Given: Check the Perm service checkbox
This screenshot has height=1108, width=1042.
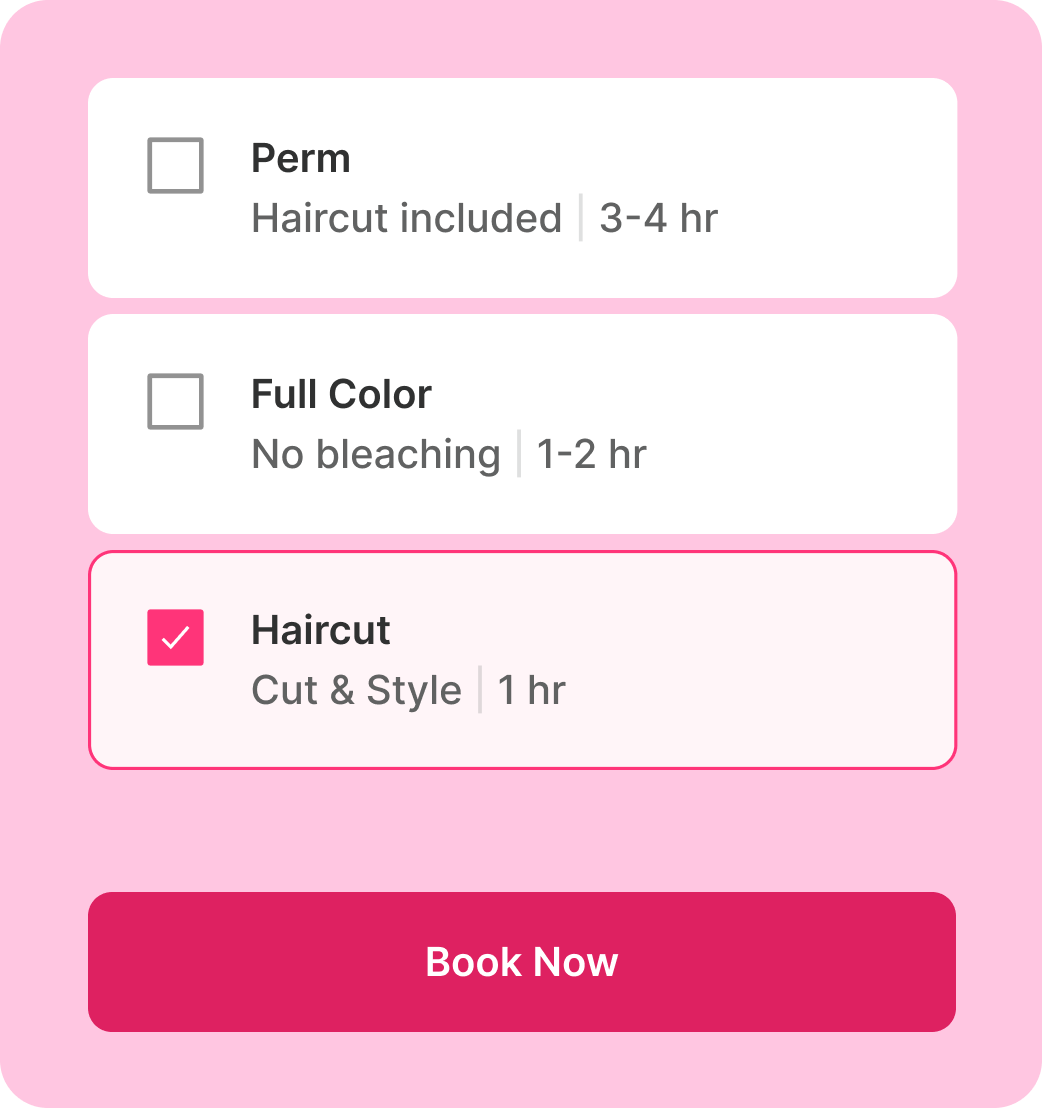Looking at the screenshot, I should [176, 165].
